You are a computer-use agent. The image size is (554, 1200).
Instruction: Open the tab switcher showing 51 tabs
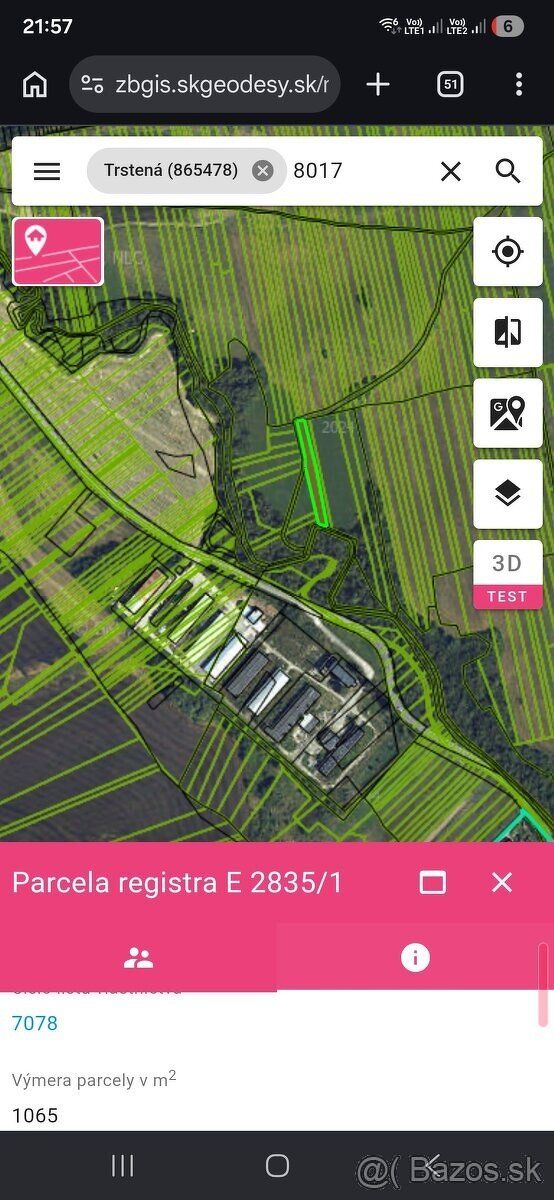point(450,85)
